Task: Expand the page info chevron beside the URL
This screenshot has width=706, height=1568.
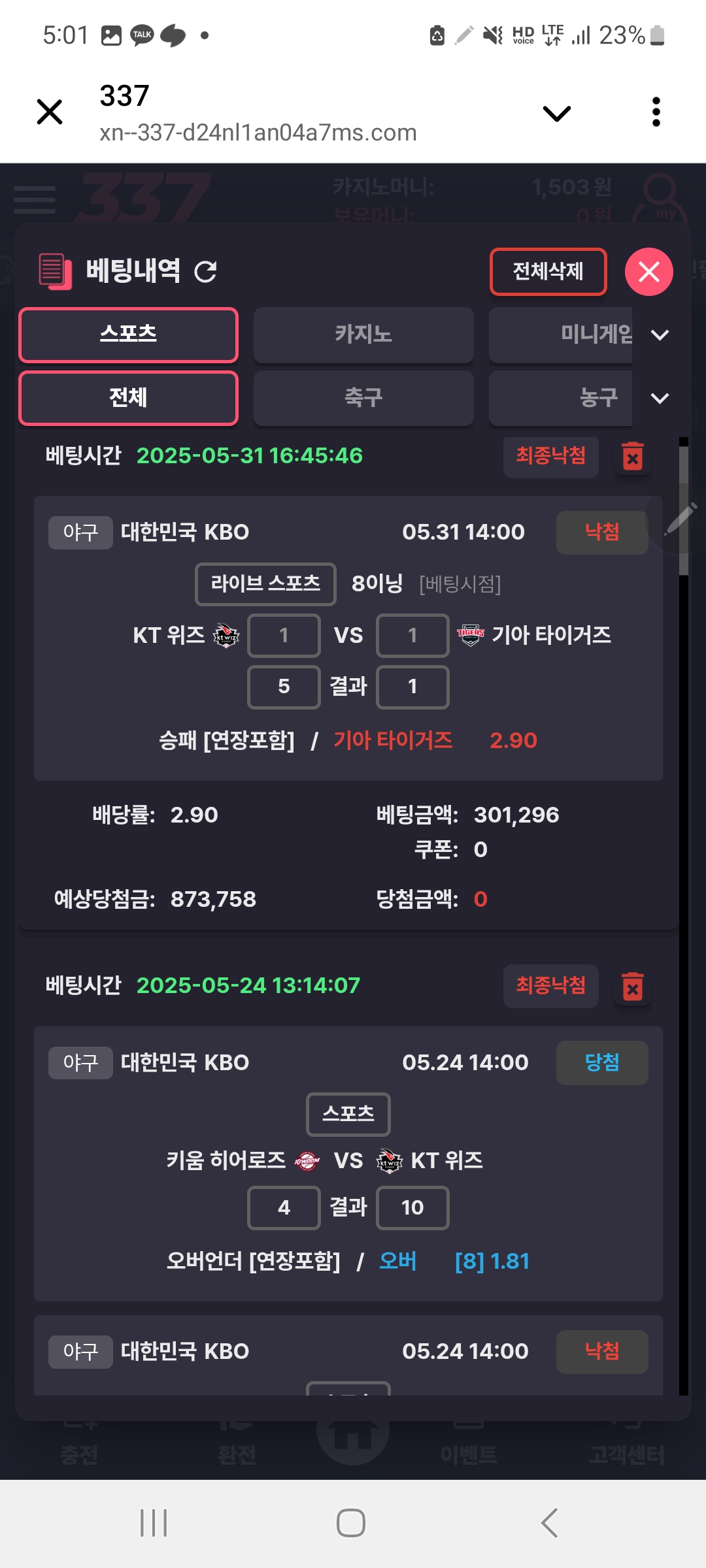Action: 557,113
